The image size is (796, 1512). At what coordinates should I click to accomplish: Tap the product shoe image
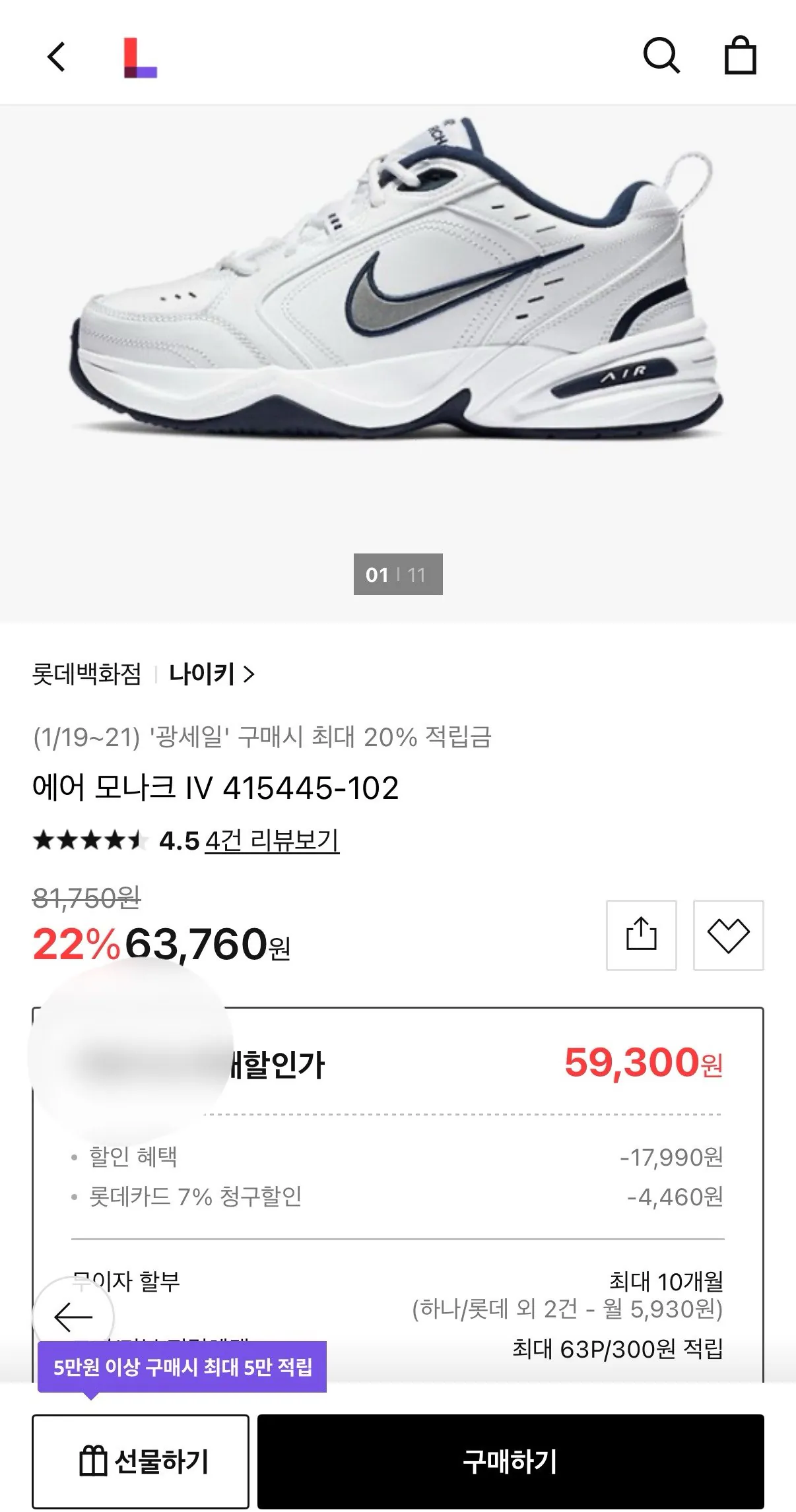coord(396,297)
